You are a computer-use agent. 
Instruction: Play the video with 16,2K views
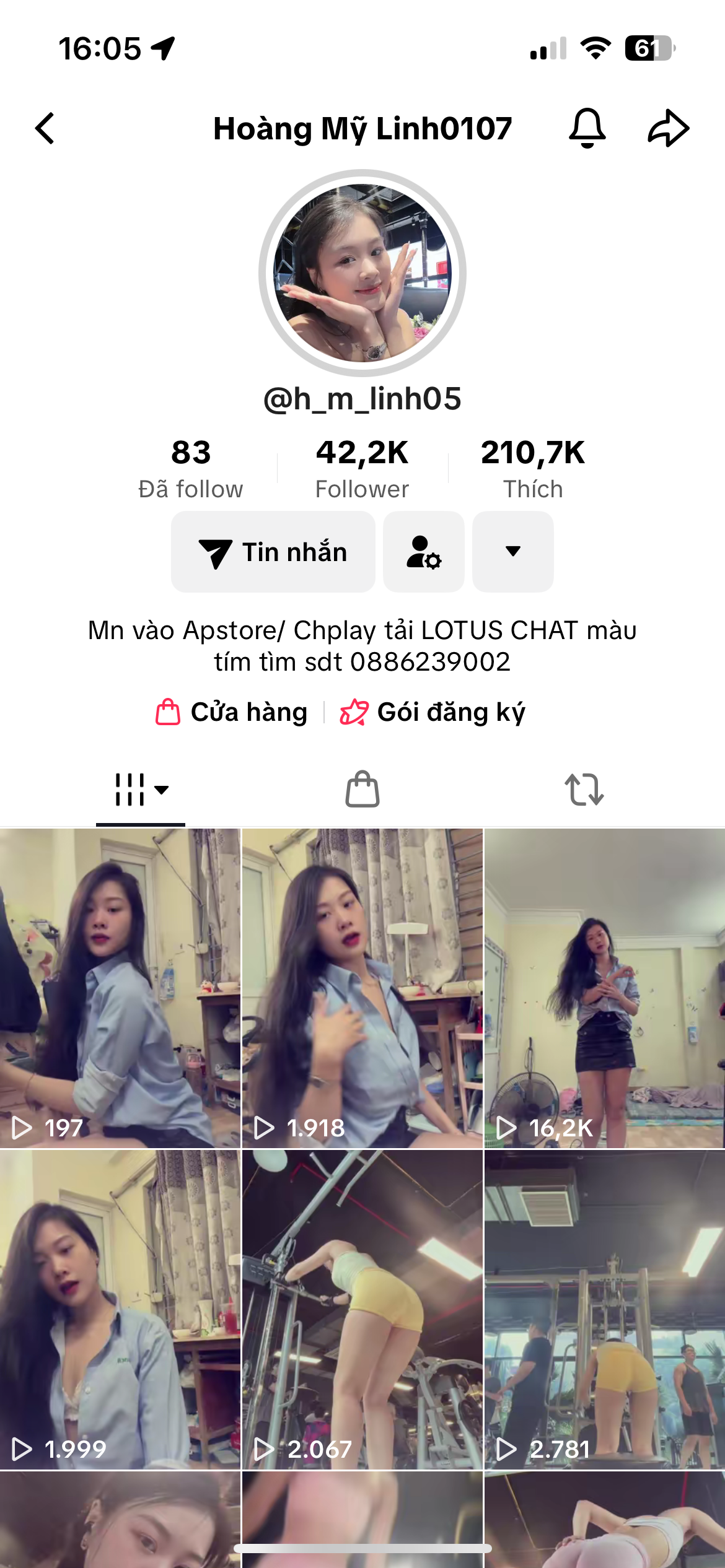[x=605, y=988]
